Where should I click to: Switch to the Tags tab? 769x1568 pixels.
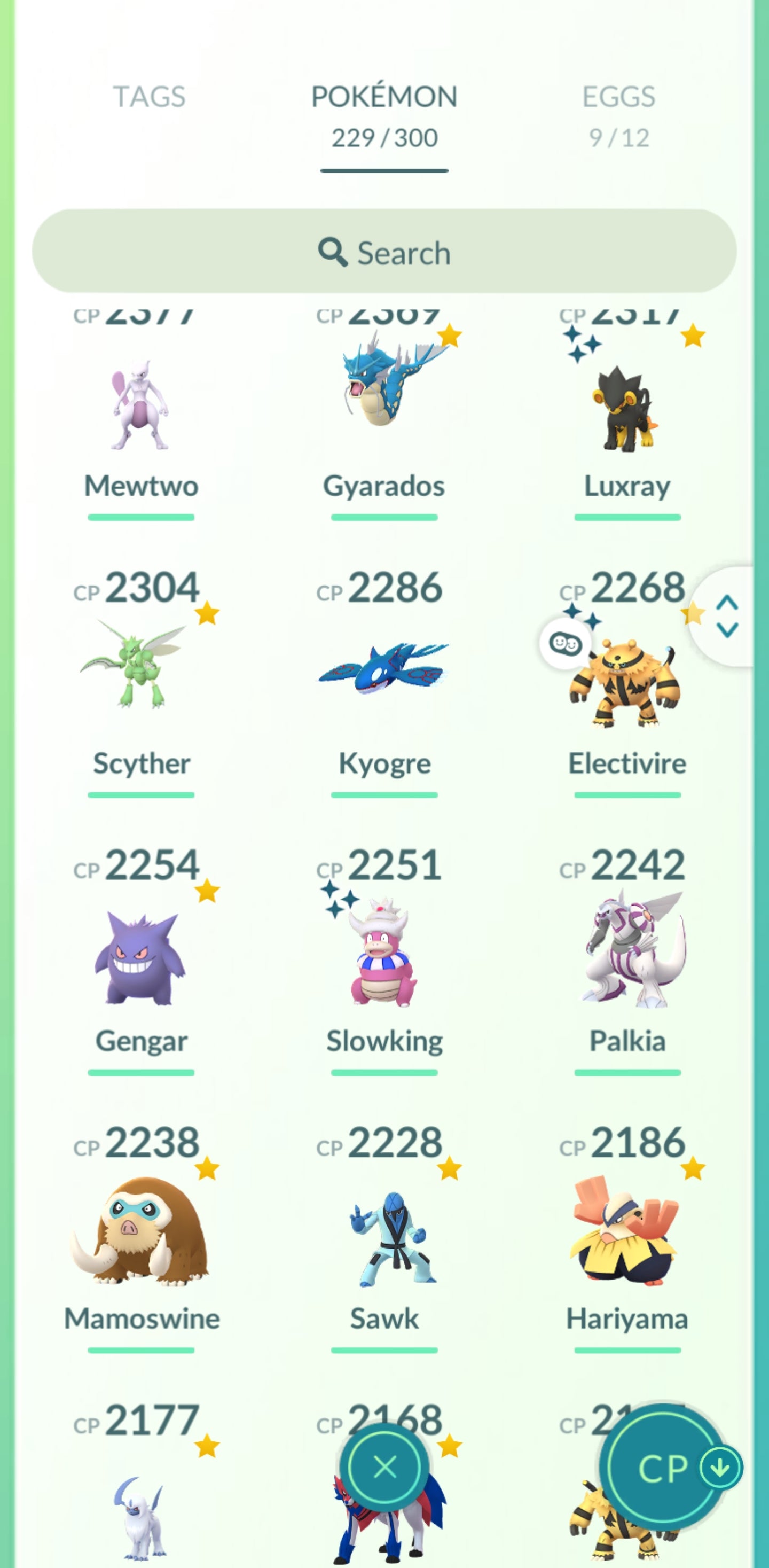pos(149,97)
